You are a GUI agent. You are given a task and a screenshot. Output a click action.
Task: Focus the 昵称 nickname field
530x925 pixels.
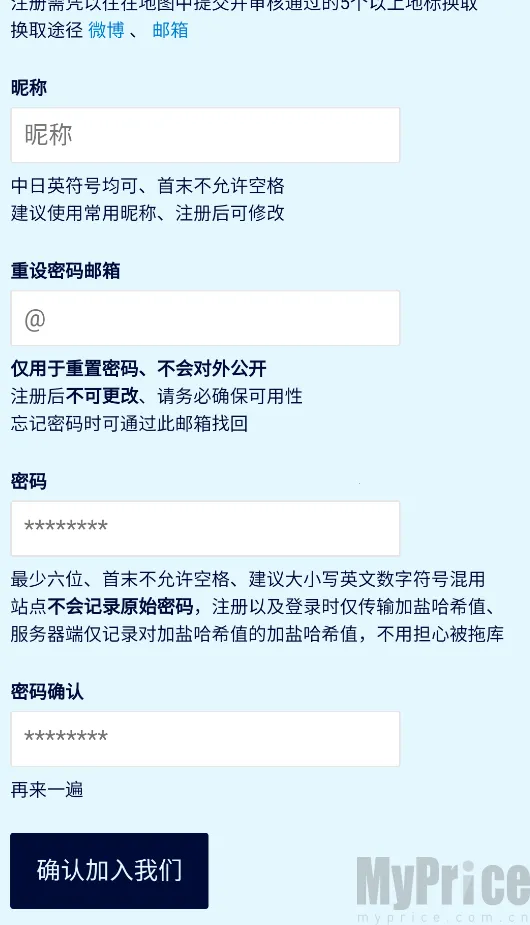click(205, 135)
